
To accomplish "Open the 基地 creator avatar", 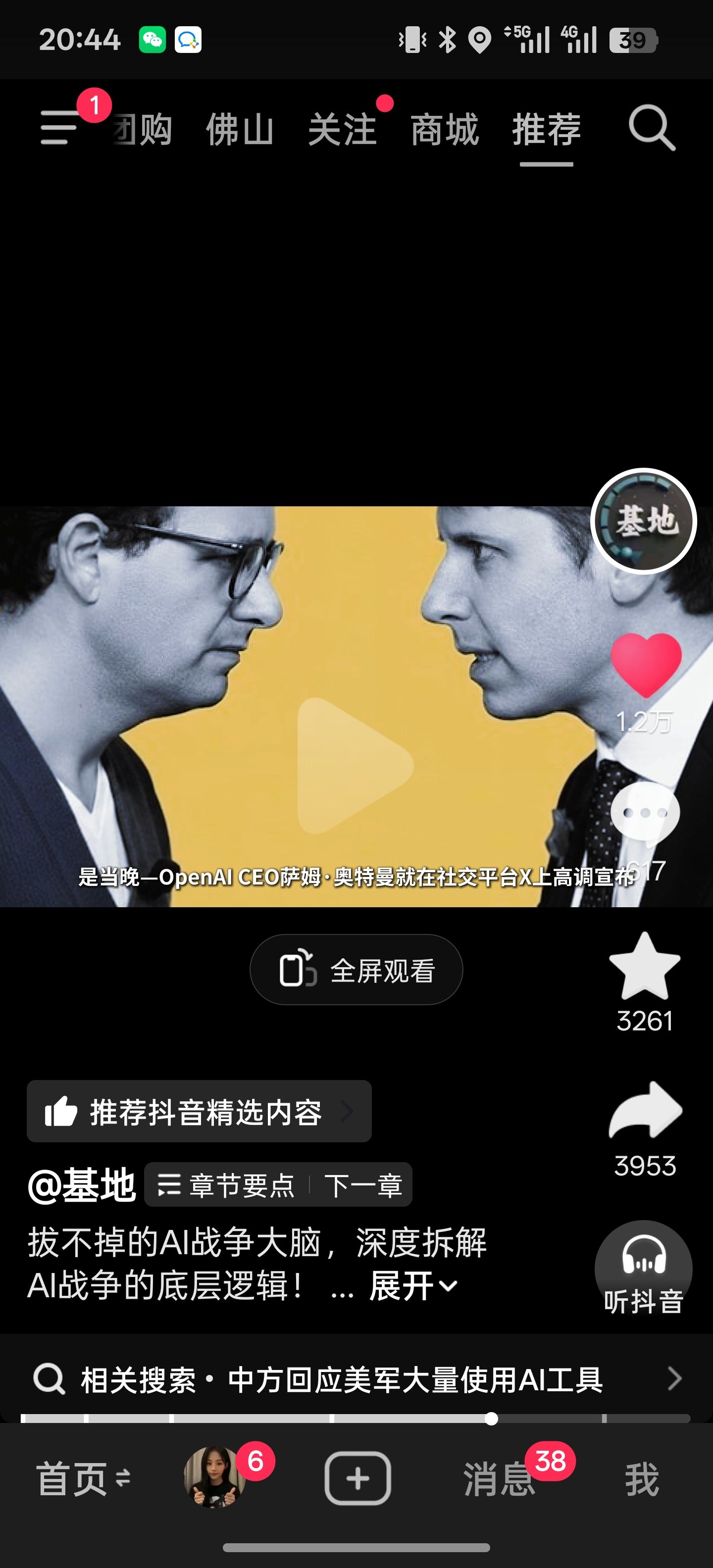I will 644,522.
